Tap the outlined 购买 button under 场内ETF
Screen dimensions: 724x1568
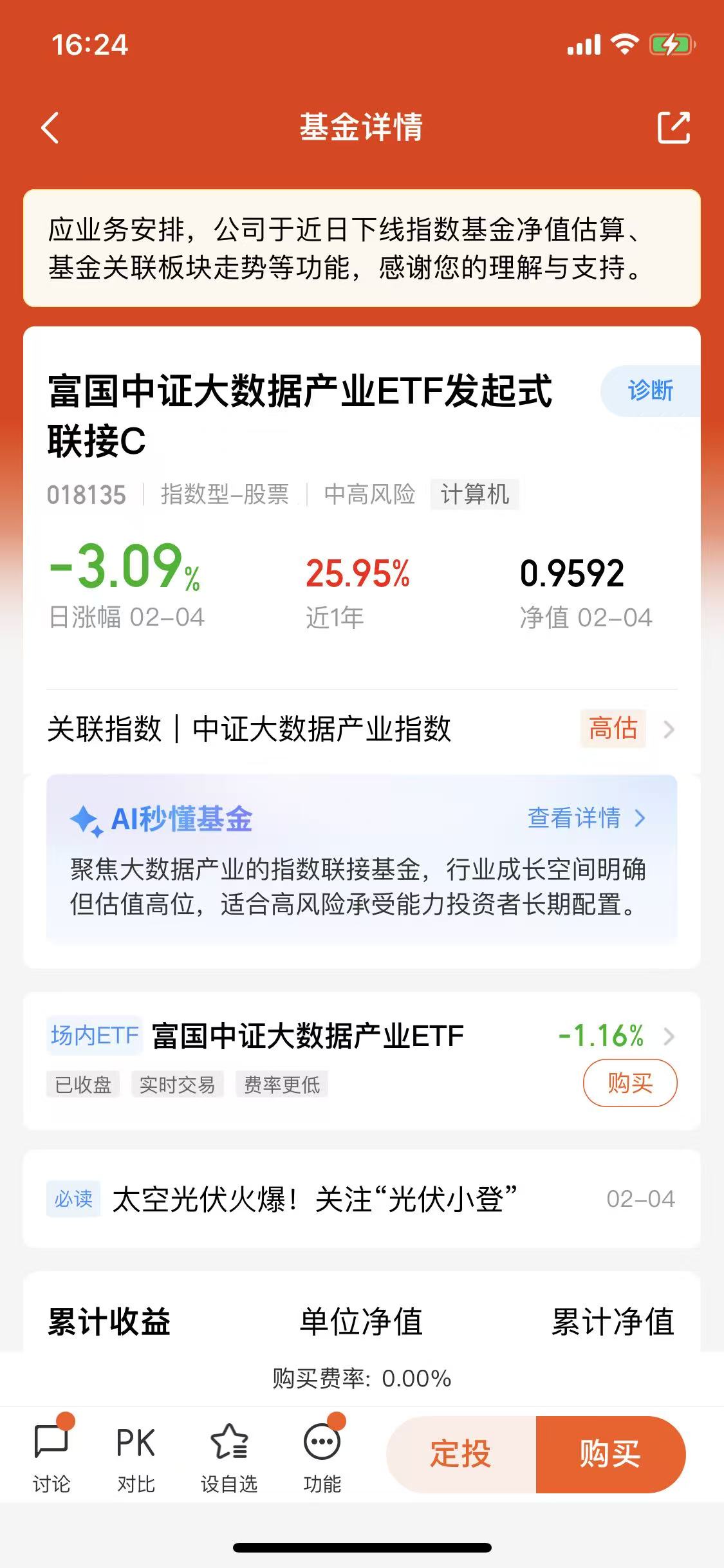point(630,1083)
